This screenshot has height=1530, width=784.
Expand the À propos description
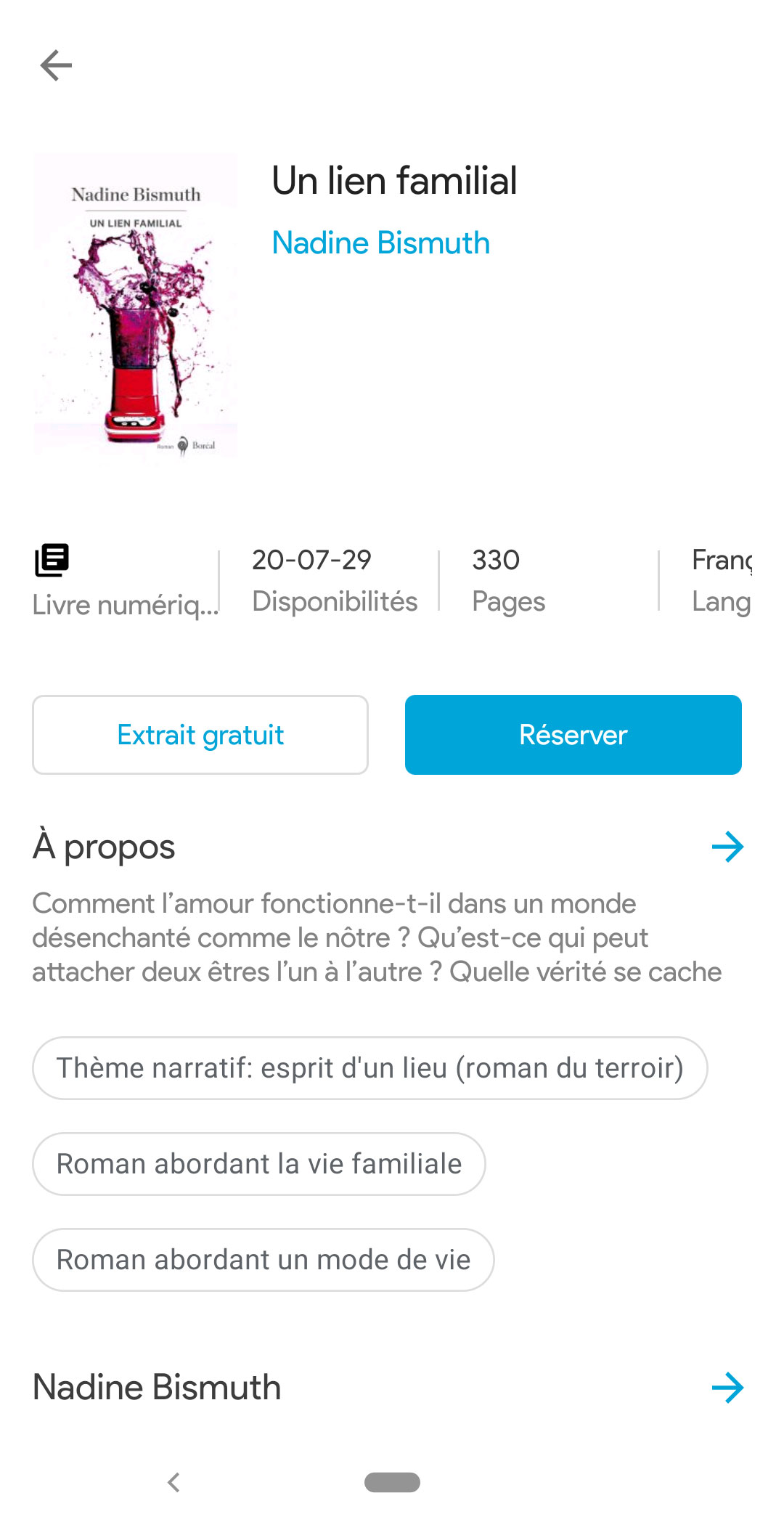(377, 937)
